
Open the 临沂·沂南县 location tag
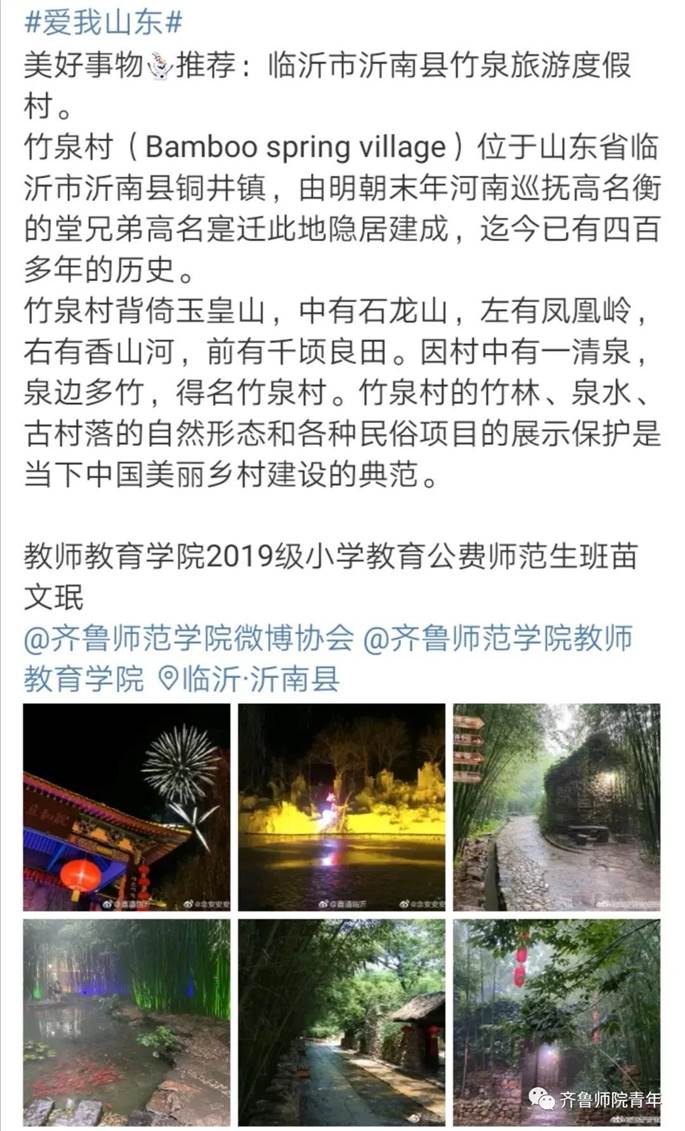click(x=250, y=679)
